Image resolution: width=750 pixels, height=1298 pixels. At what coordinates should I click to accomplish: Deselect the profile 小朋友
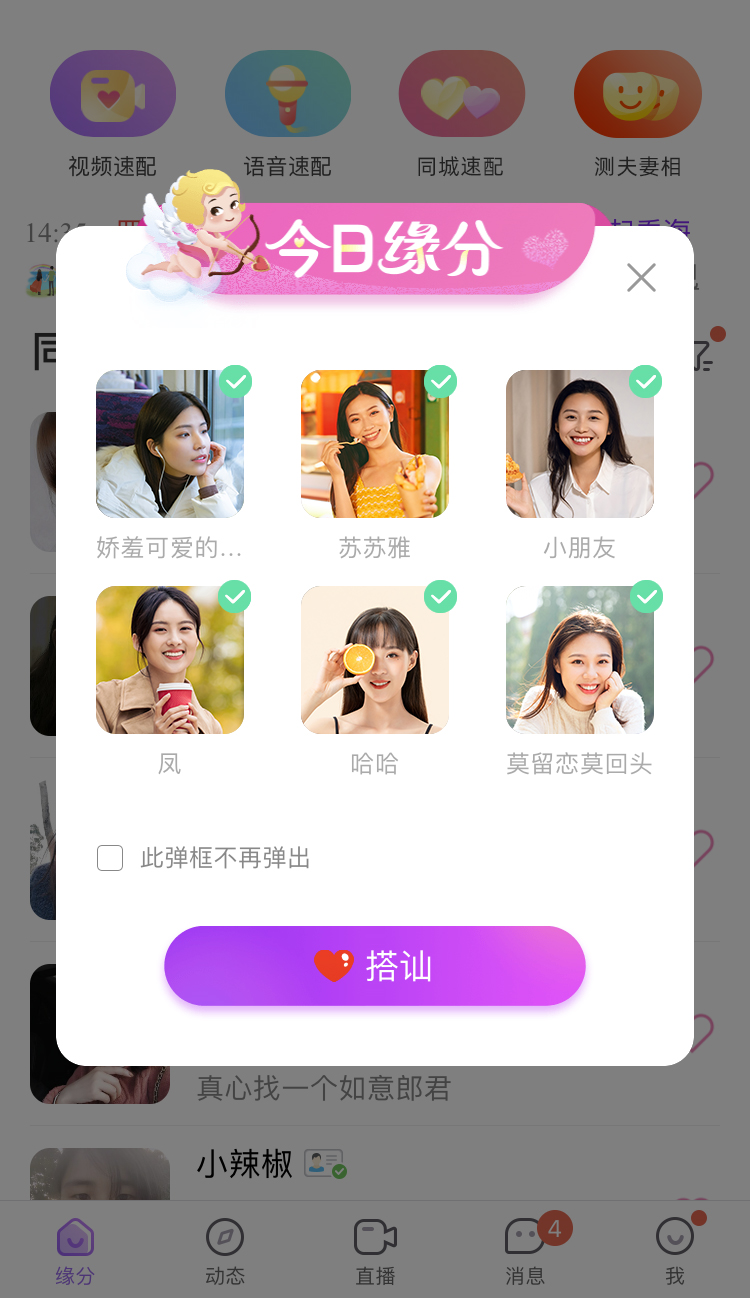pyautogui.click(x=645, y=382)
